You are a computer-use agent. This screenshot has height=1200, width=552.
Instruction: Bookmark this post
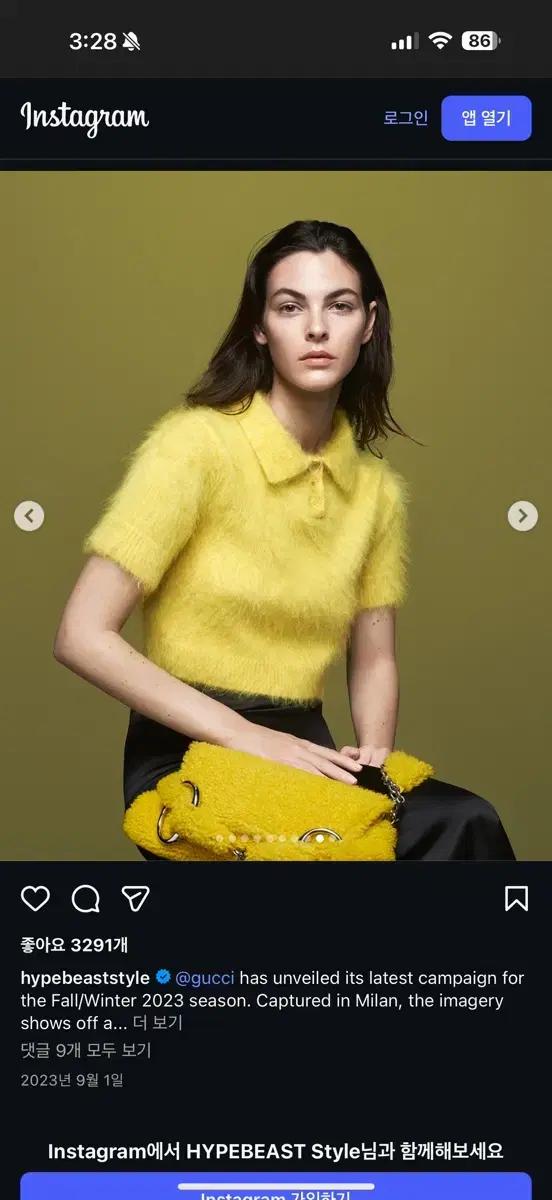coord(516,899)
